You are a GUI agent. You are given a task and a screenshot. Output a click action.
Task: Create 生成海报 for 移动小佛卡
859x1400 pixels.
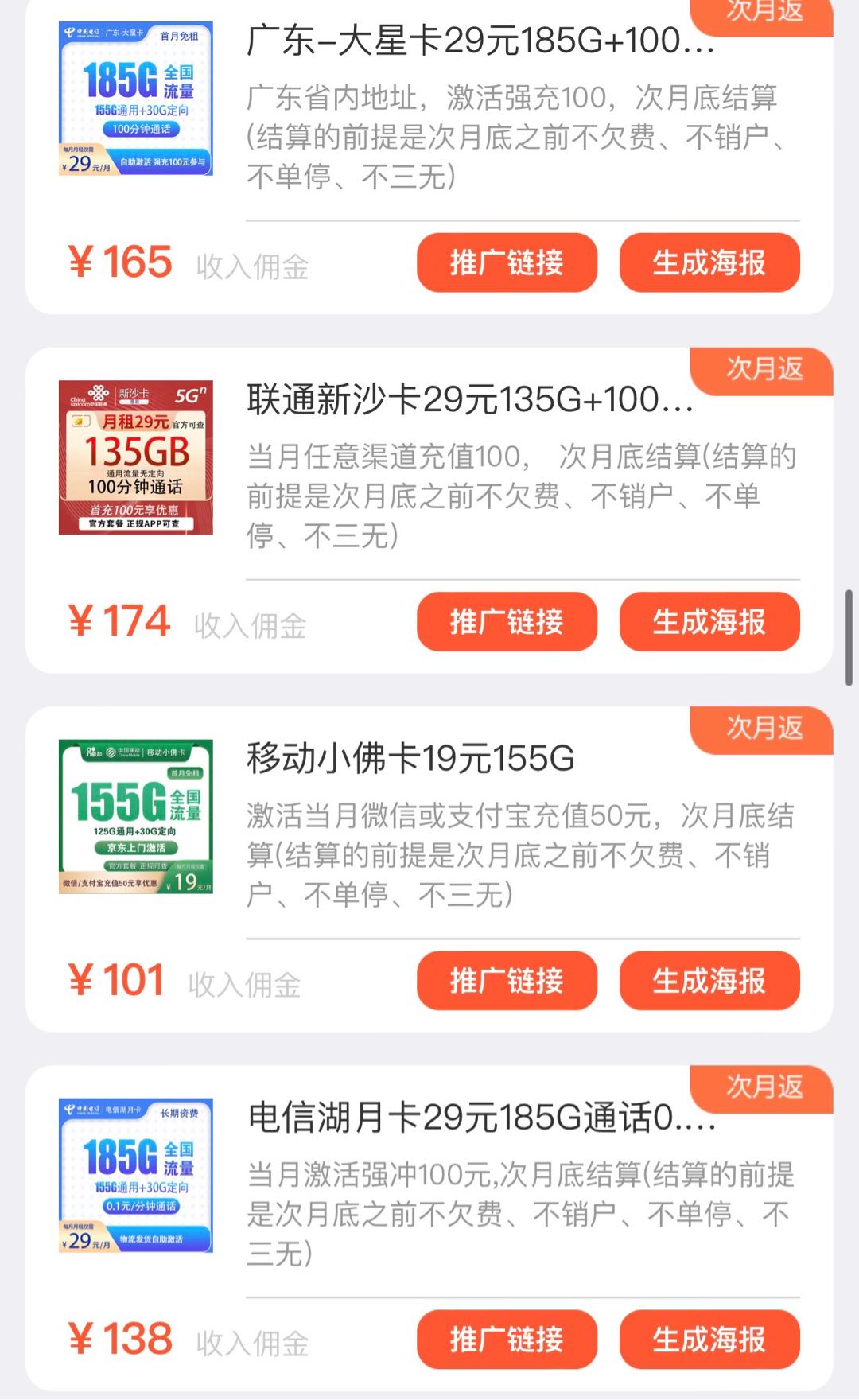click(709, 980)
